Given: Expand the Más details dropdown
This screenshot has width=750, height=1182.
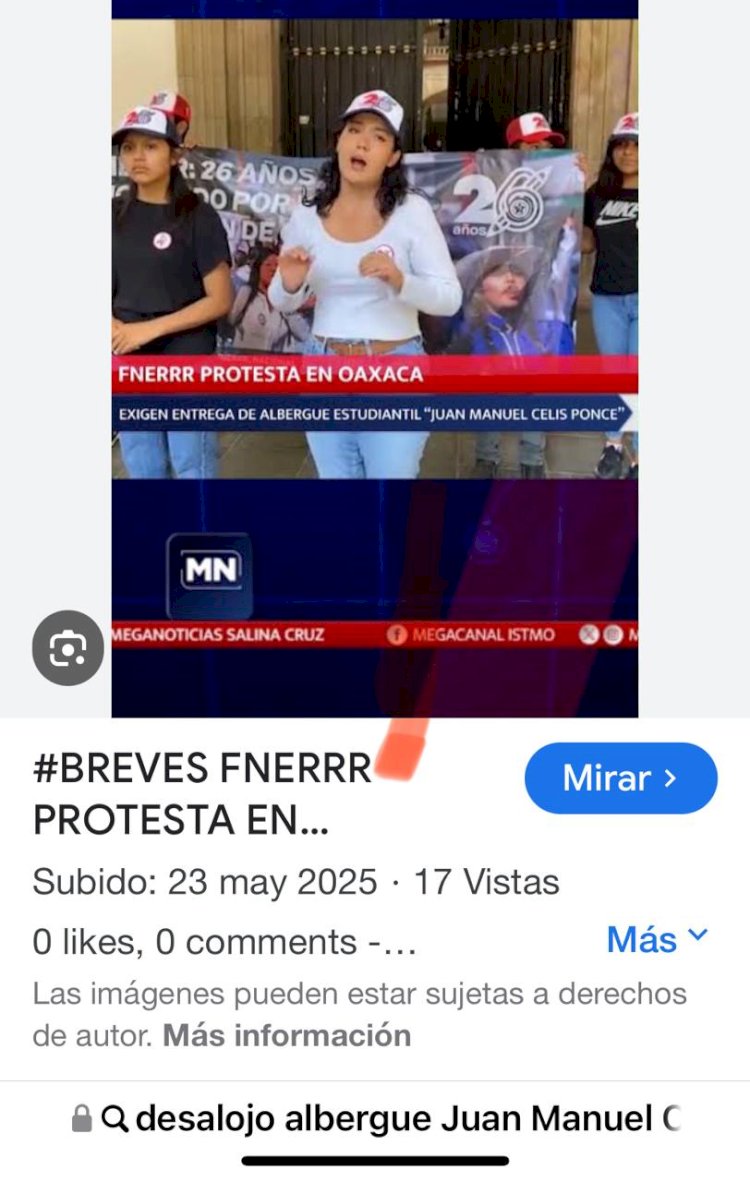Looking at the screenshot, I should click(657, 939).
